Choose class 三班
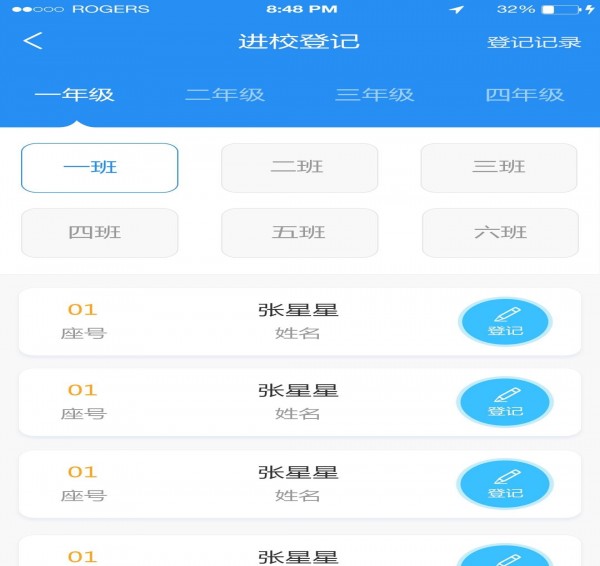Screen dimensions: 600x566 (499, 167)
